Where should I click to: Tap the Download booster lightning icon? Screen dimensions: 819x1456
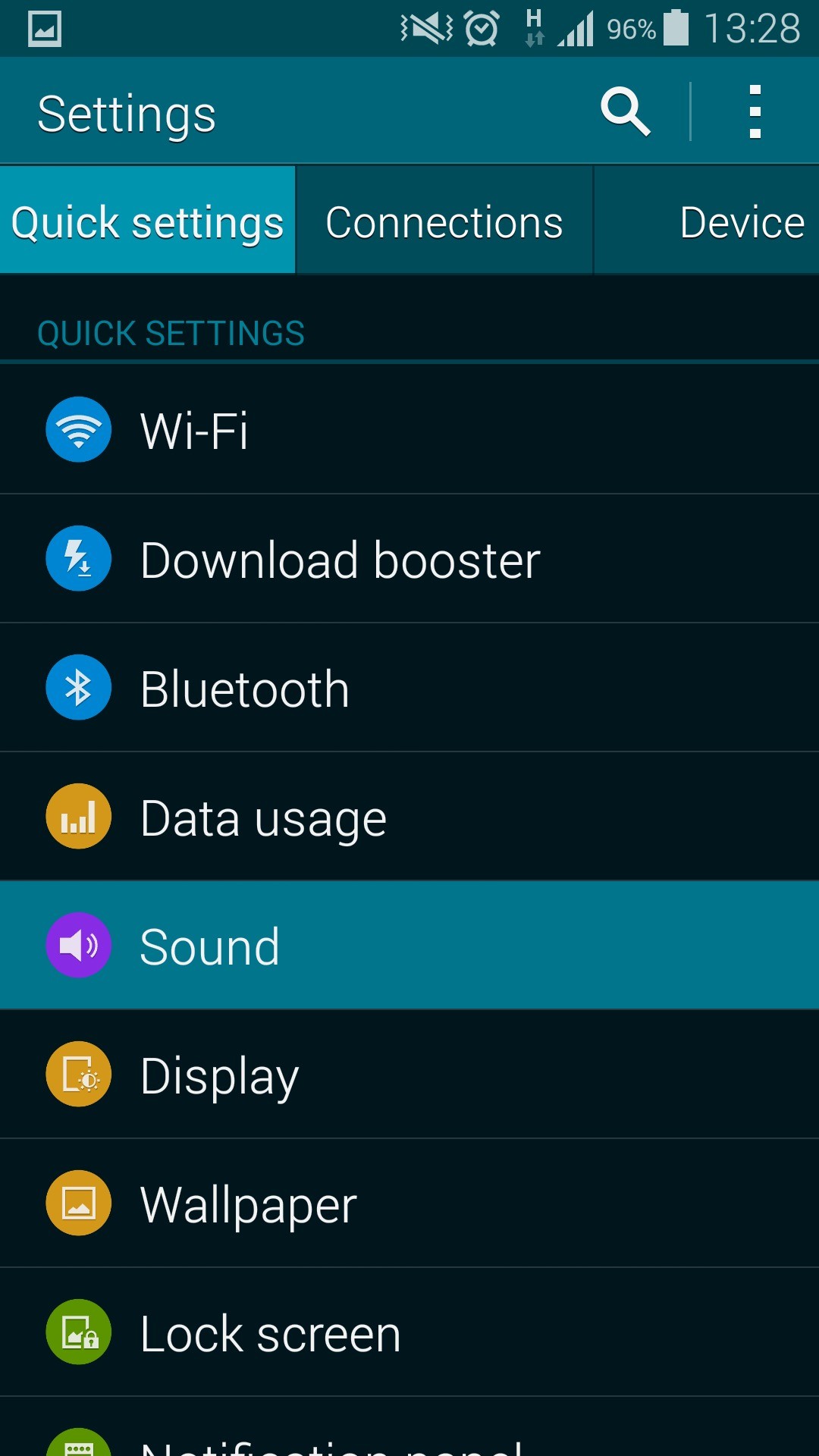coord(78,559)
